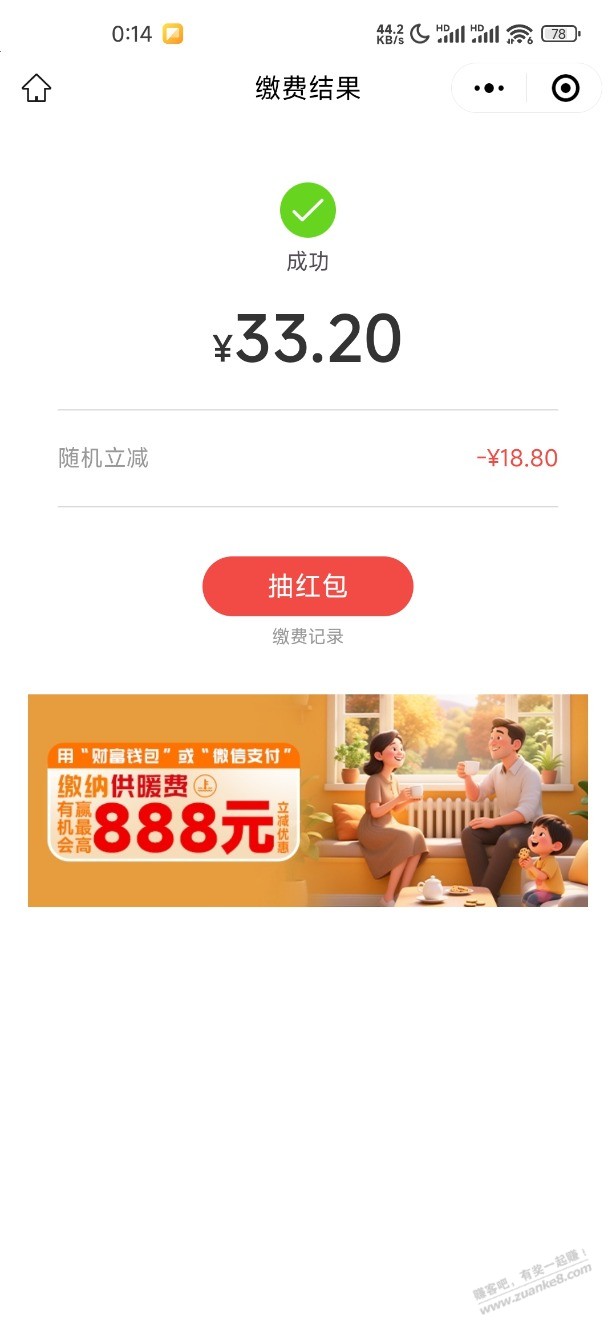Go to the mini program home icon
Image resolution: width=616 pixels, height=1334 pixels.
point(36,88)
